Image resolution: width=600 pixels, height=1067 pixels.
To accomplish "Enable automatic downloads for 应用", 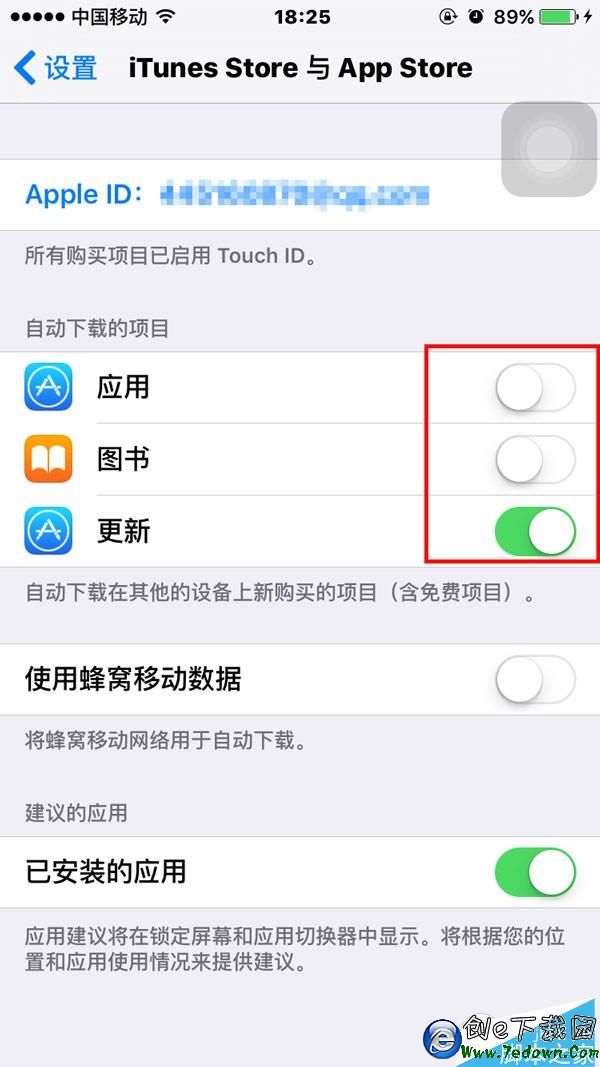I will point(535,387).
